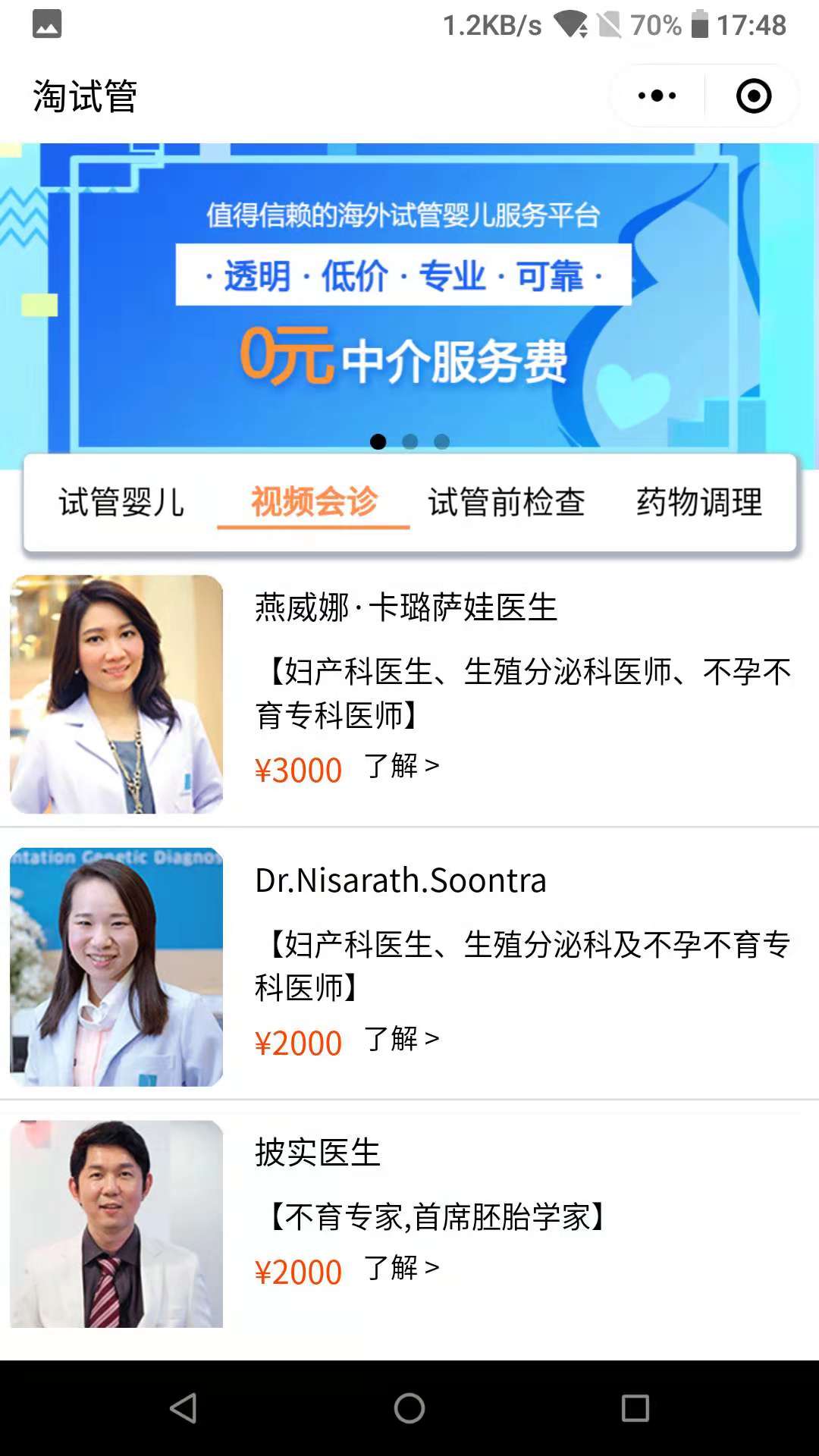Tap 了解 under 披实医生

pos(402,1268)
